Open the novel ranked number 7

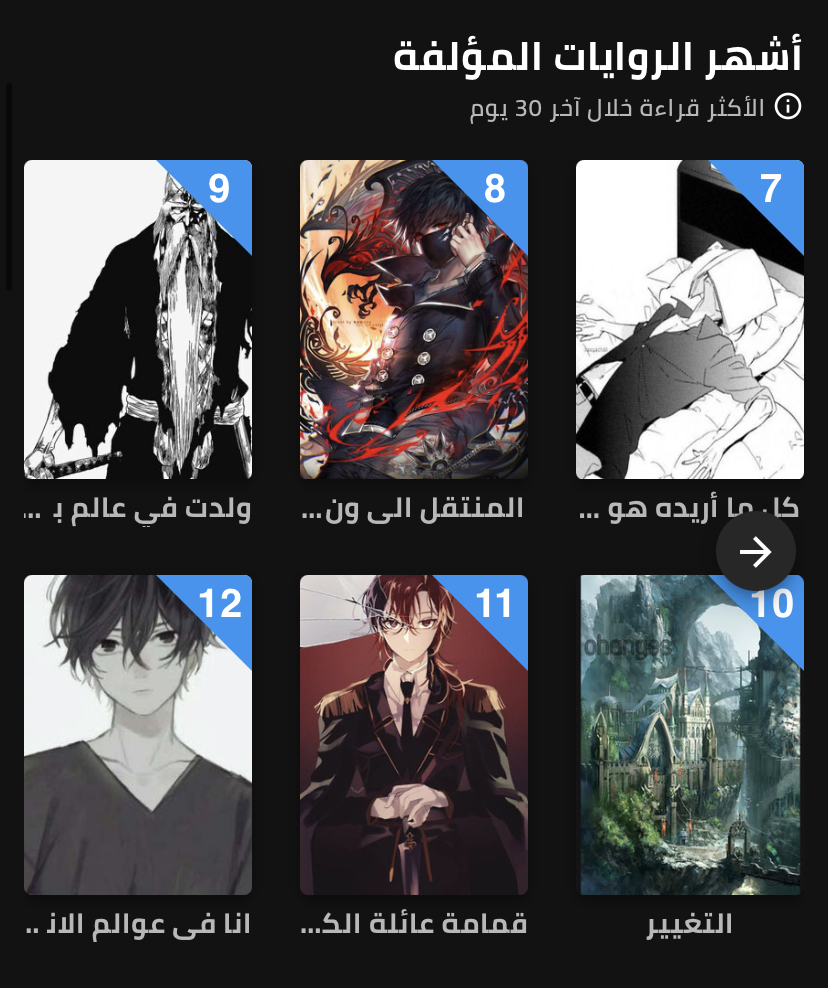(689, 320)
